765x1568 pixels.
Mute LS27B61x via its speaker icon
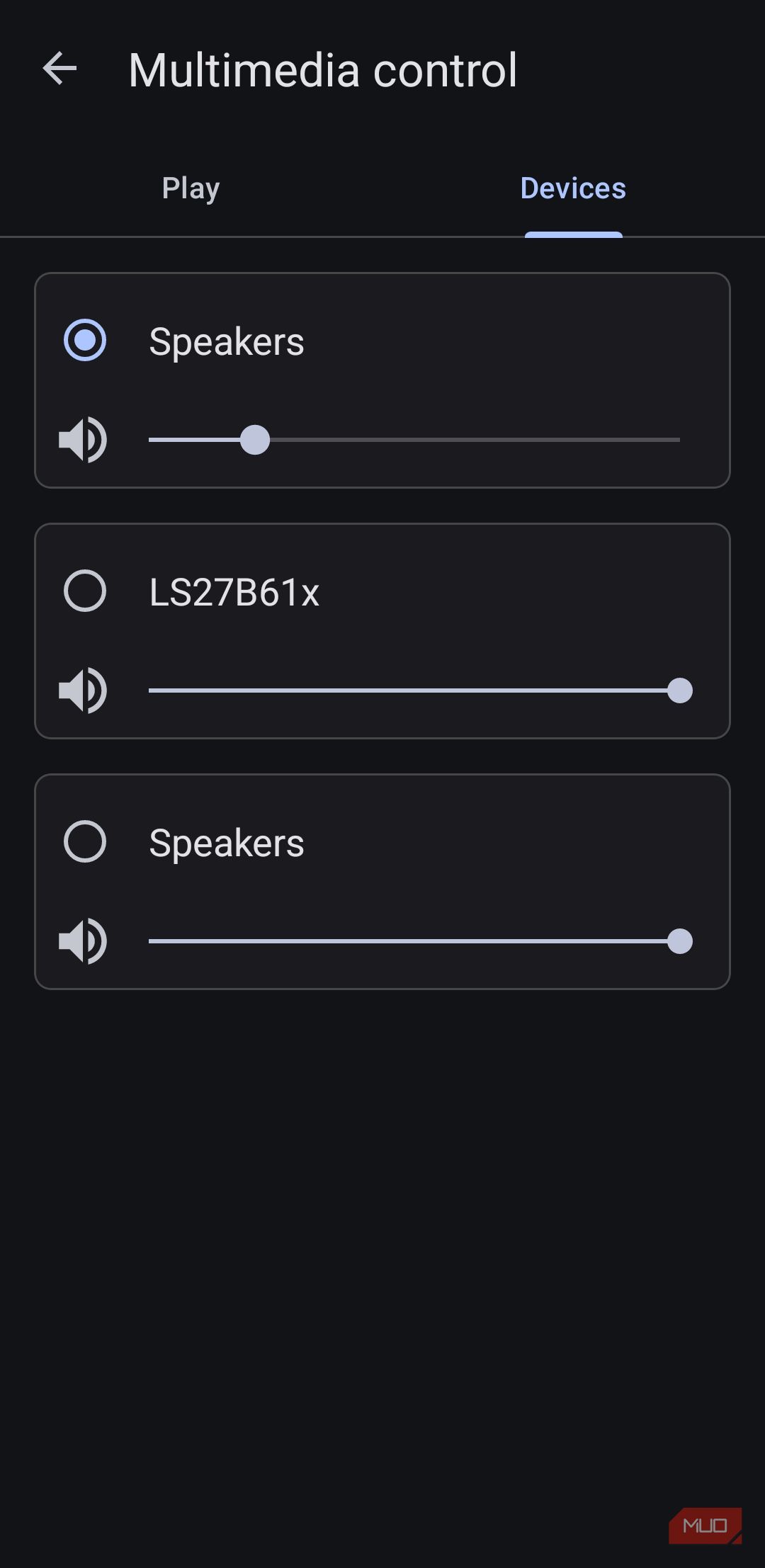(x=83, y=691)
